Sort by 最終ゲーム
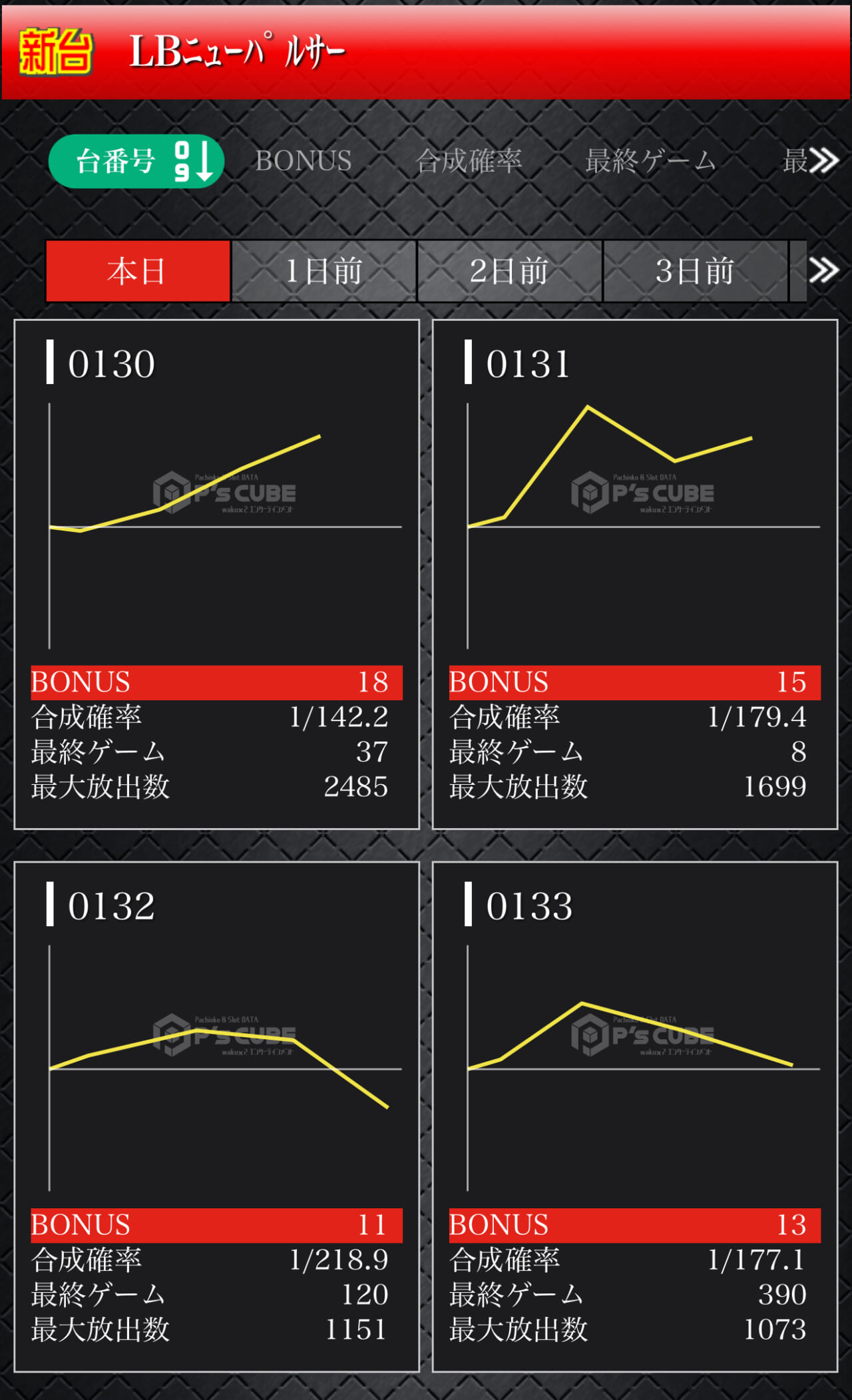Screen dimensions: 852x1400 tap(650, 161)
